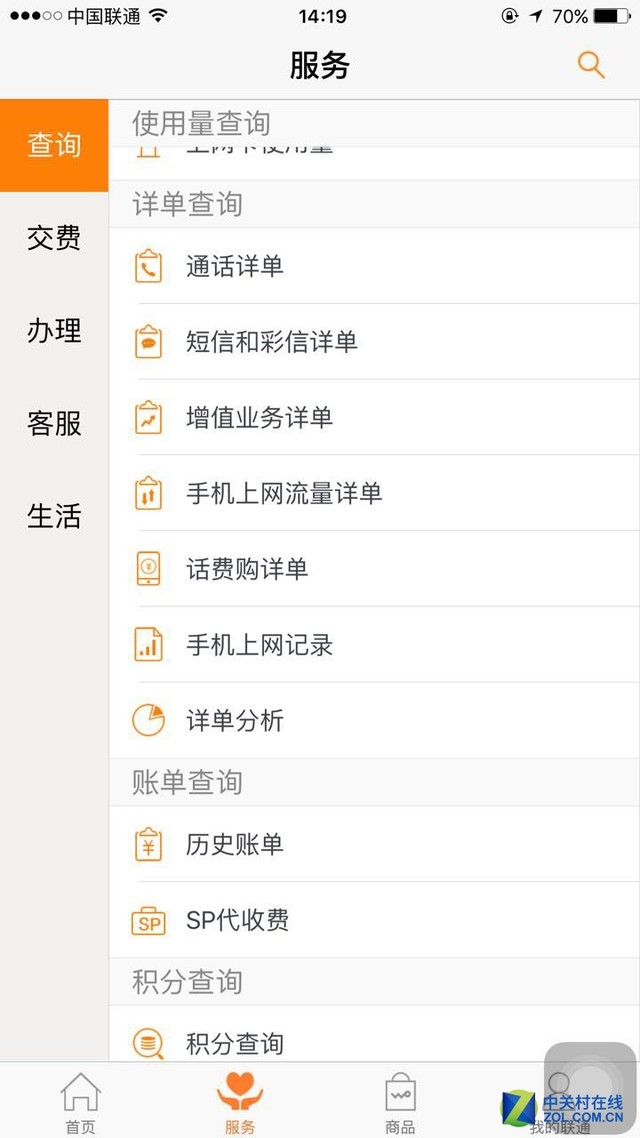Screen dimensions: 640x1138
Task: Open the 客服 side tab
Action: coord(54,424)
